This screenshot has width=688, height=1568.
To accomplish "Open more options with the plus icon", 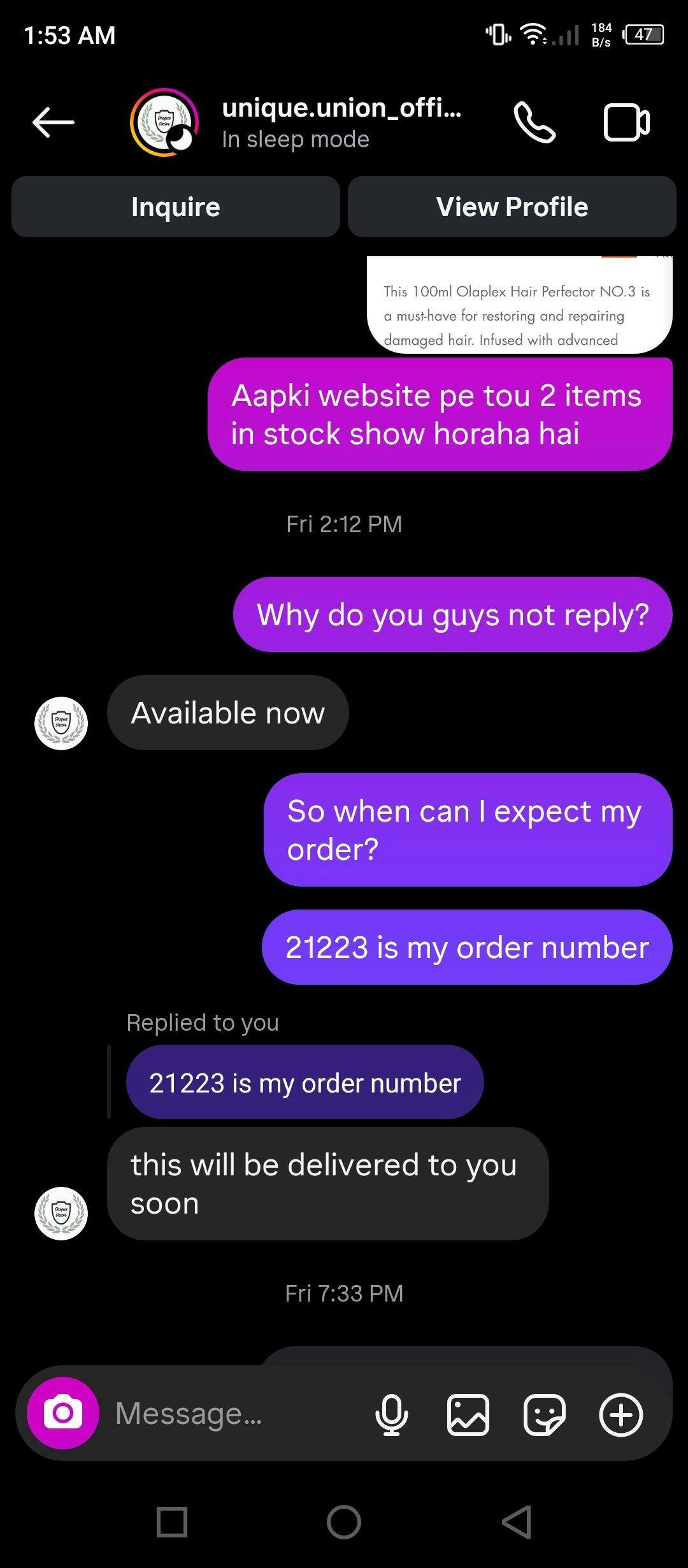I will [x=621, y=1414].
